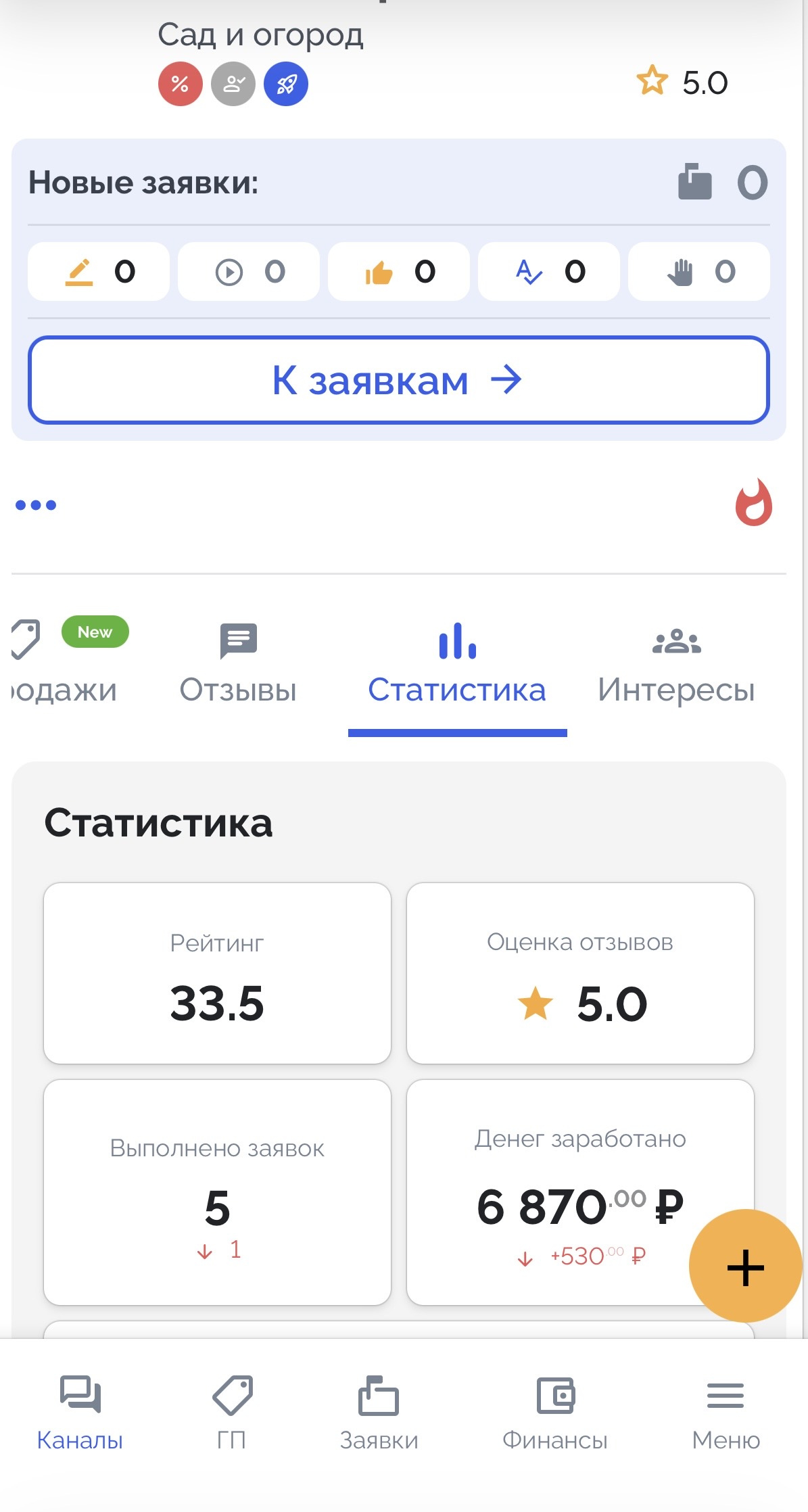
Task: Filter requests by thumbs-up status
Action: point(399,272)
